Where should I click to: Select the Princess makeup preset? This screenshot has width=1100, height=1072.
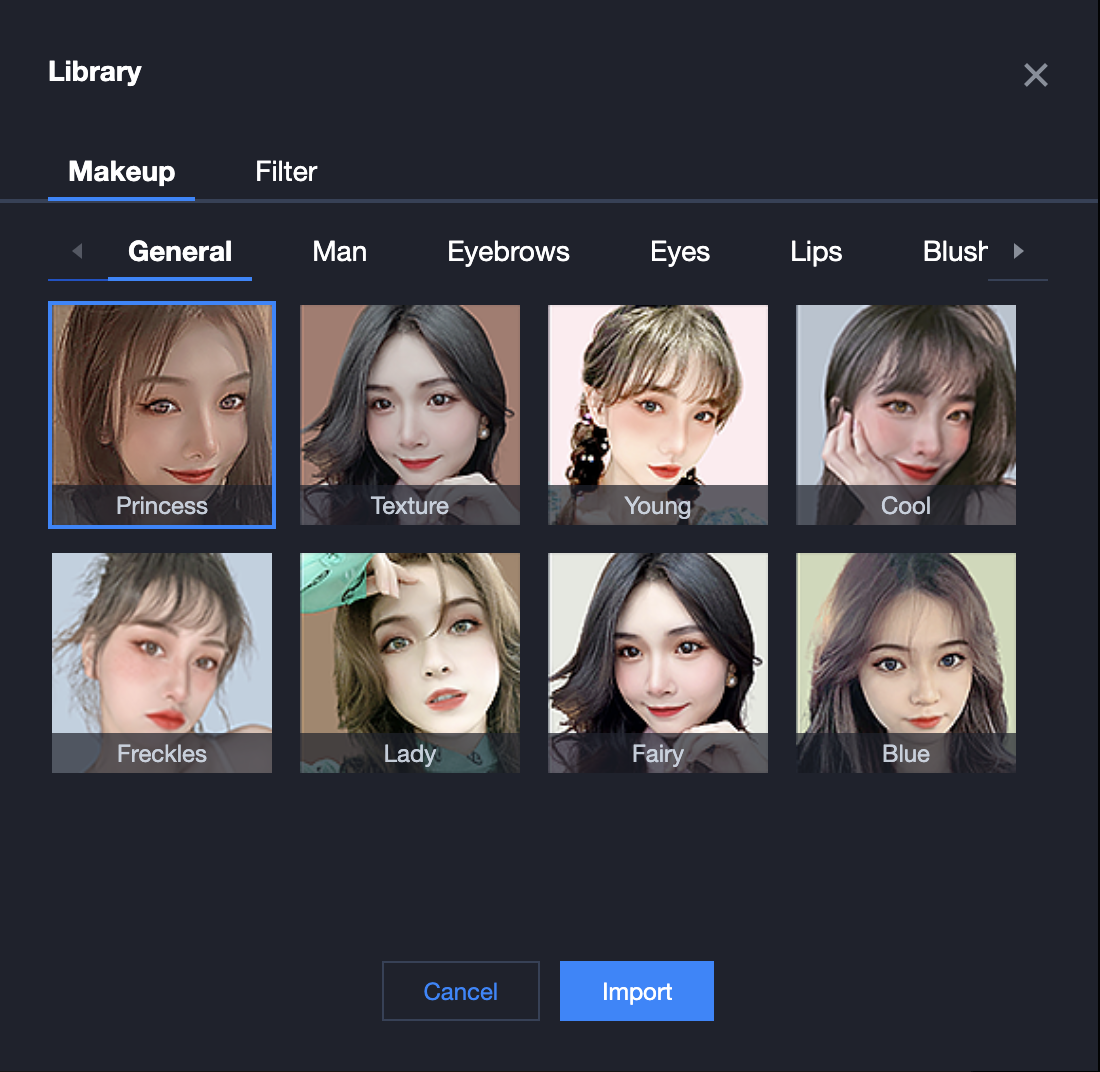coord(162,415)
